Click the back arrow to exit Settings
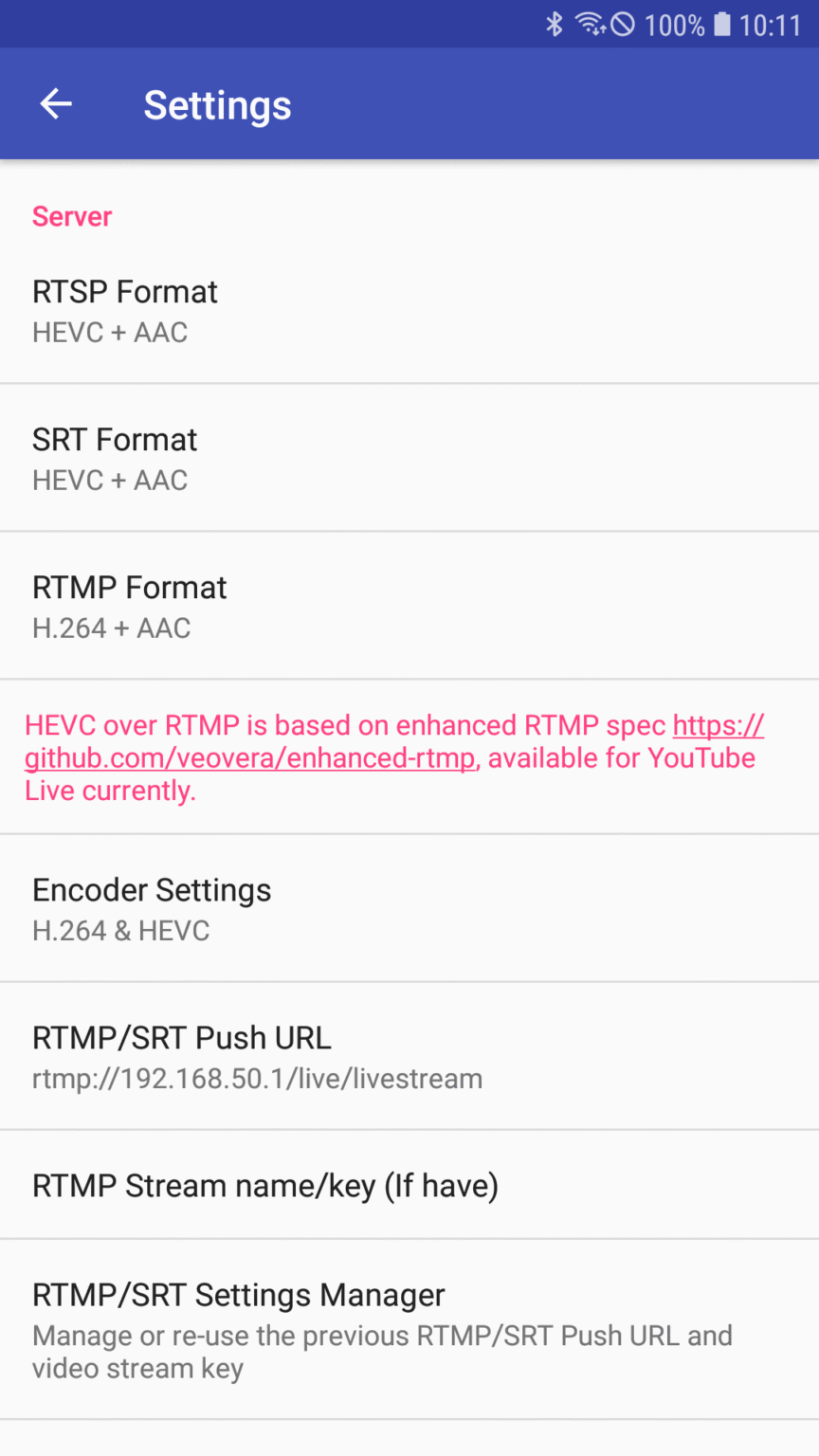Screen dimensions: 819x1456 click(x=54, y=104)
